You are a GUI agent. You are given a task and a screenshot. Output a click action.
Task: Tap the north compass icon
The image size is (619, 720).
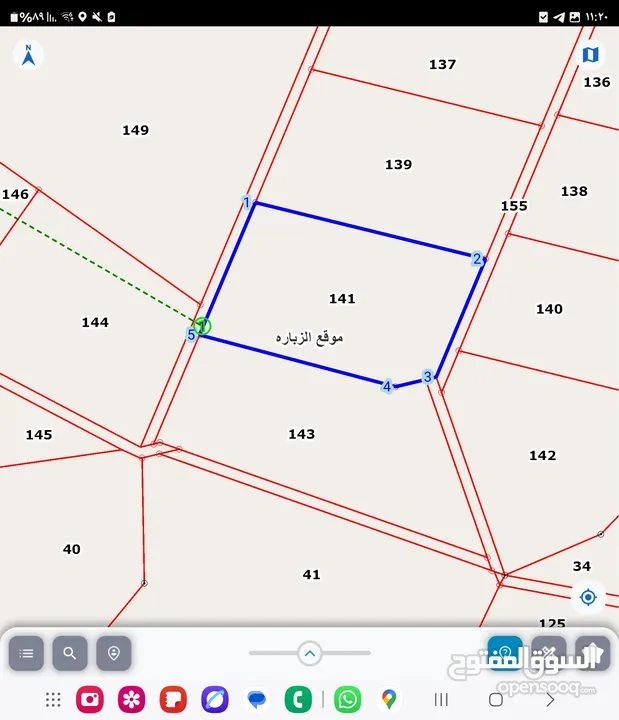[x=29, y=54]
